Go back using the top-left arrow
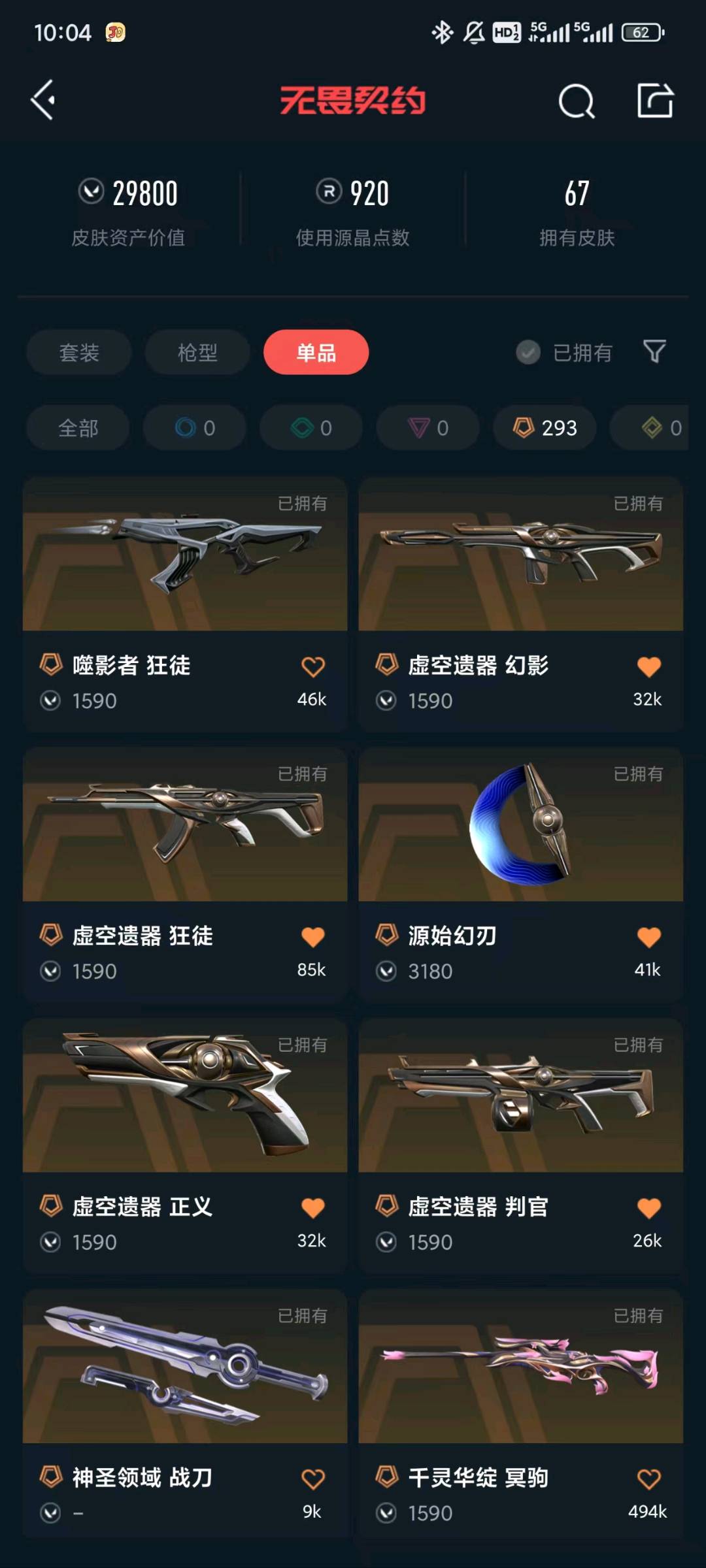Viewport: 706px width, 1568px height. (x=44, y=101)
